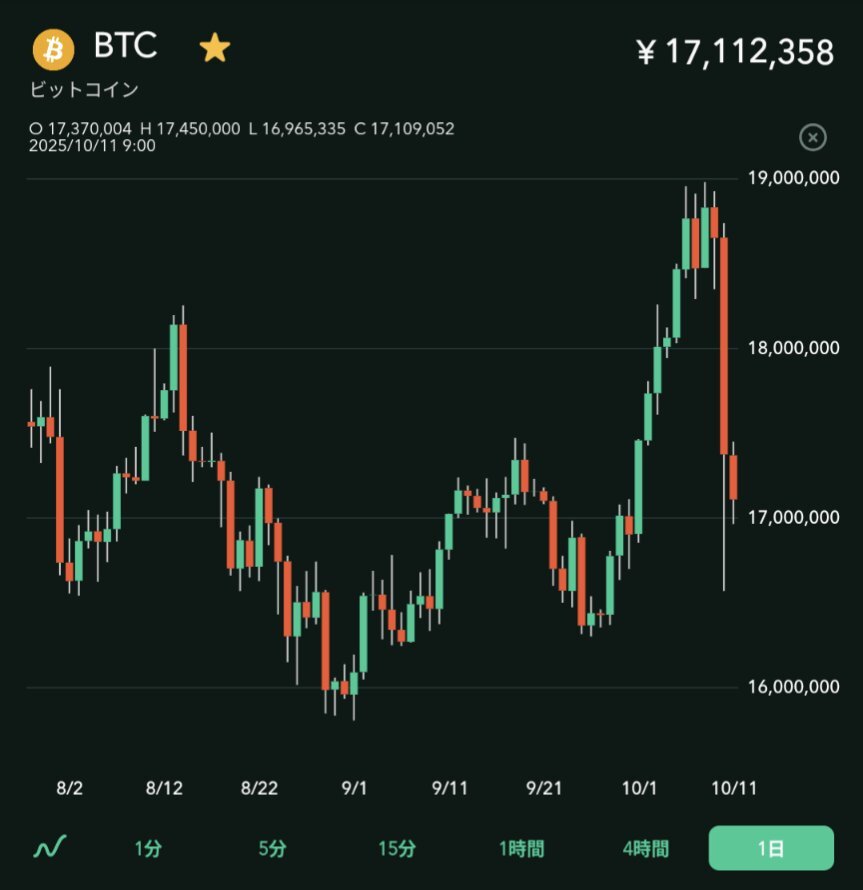Switch chart to 1時間

522,849
